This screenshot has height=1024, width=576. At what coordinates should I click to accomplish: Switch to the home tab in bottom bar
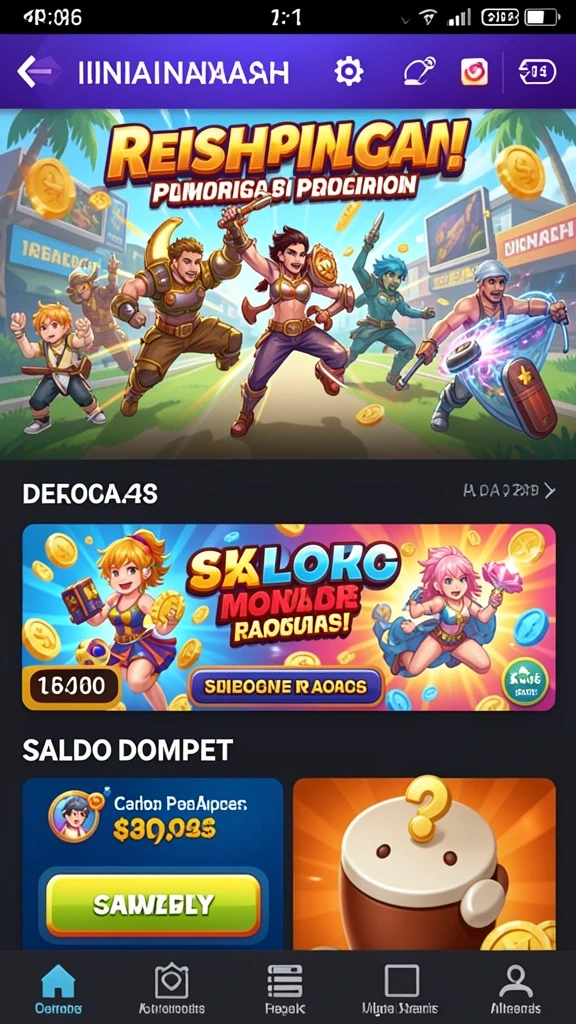point(58,988)
